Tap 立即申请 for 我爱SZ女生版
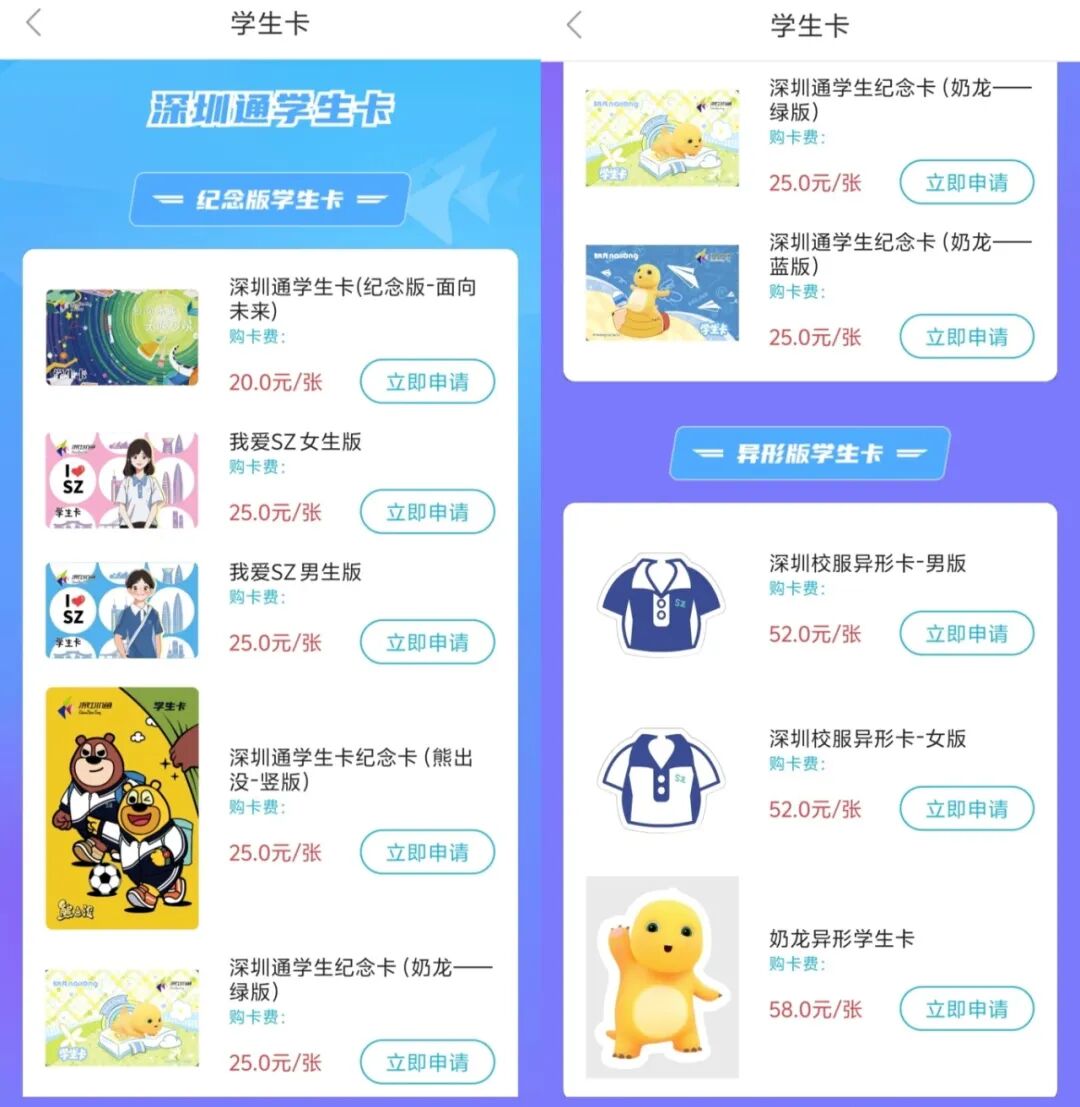 [x=427, y=512]
